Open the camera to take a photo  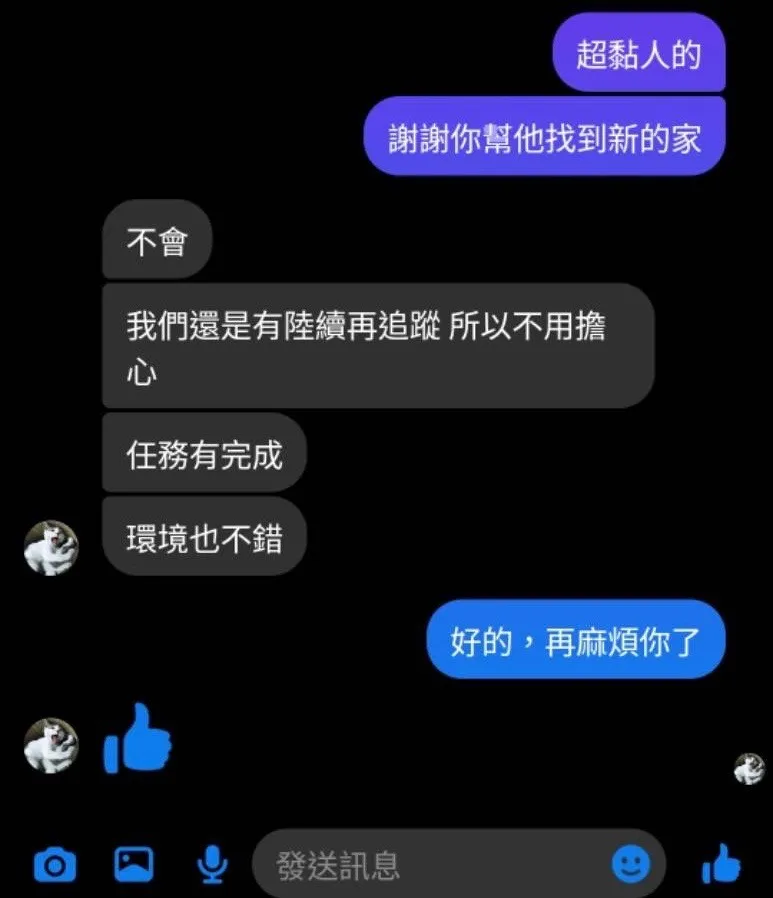pos(54,863)
